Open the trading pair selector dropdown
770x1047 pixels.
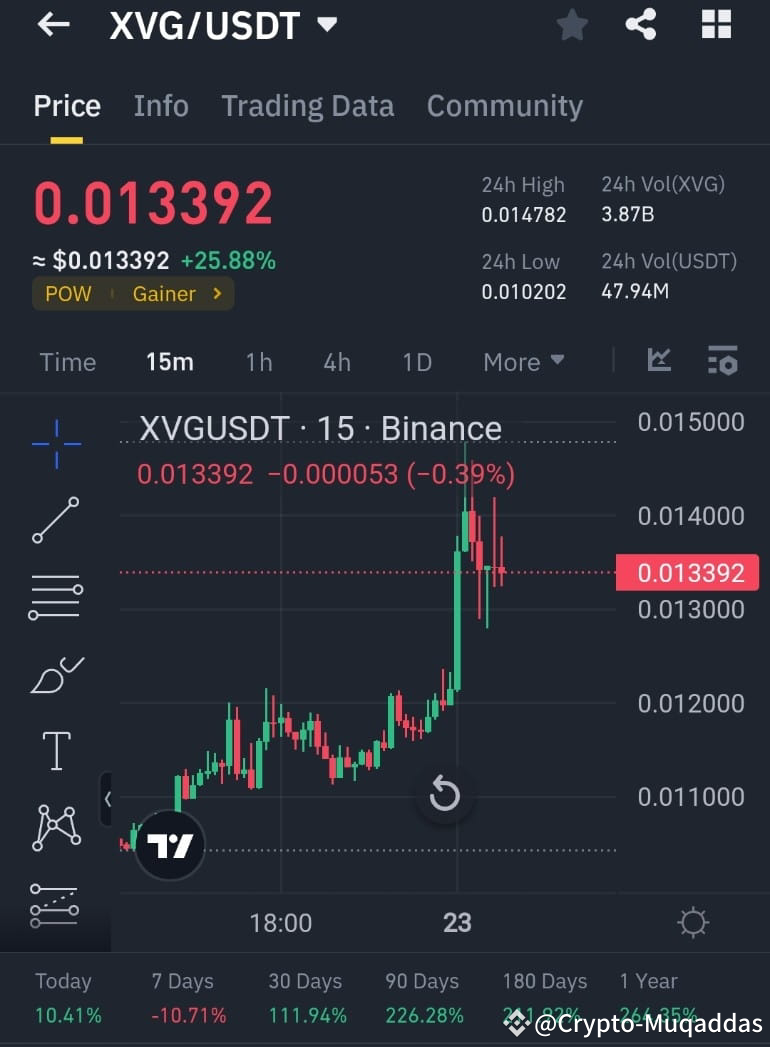(326, 25)
